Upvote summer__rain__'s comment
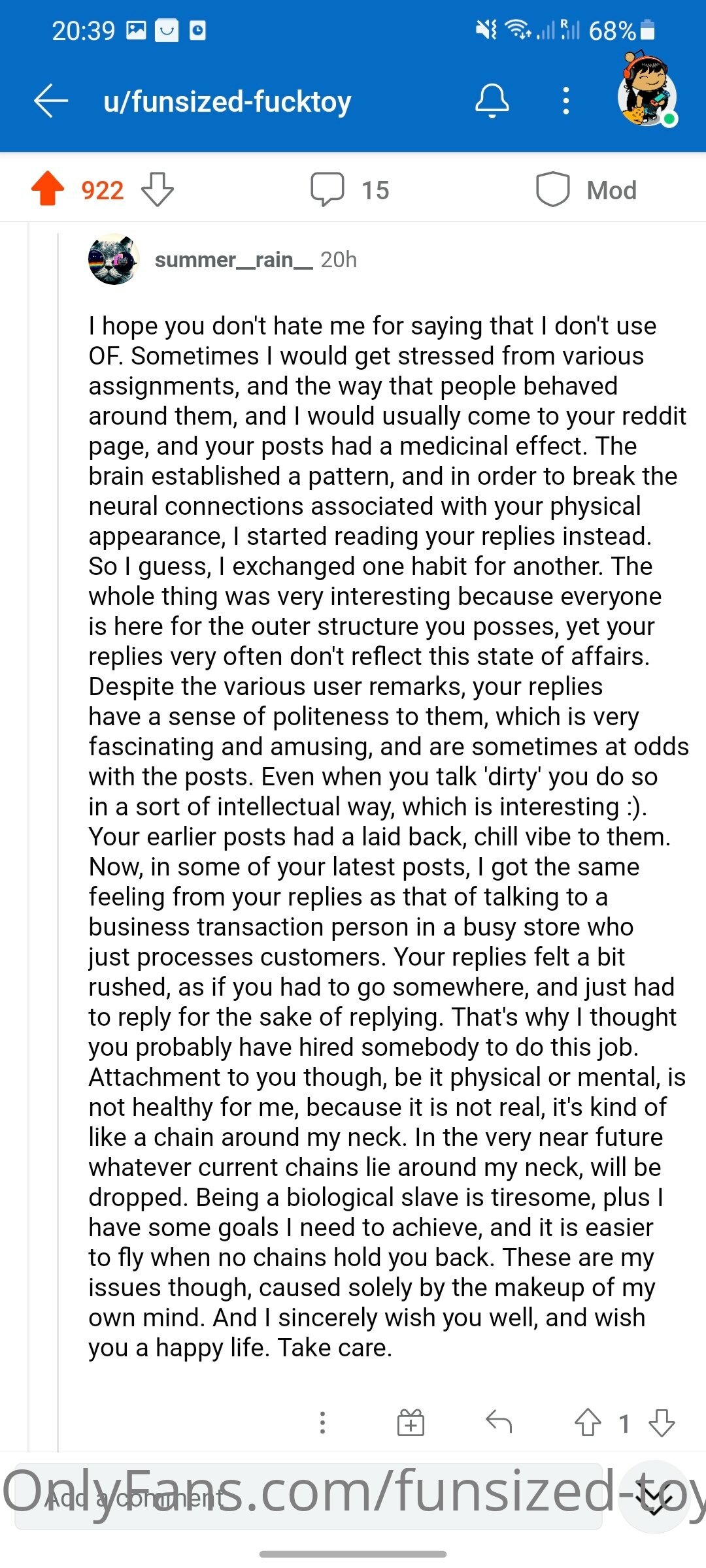 (588, 1422)
